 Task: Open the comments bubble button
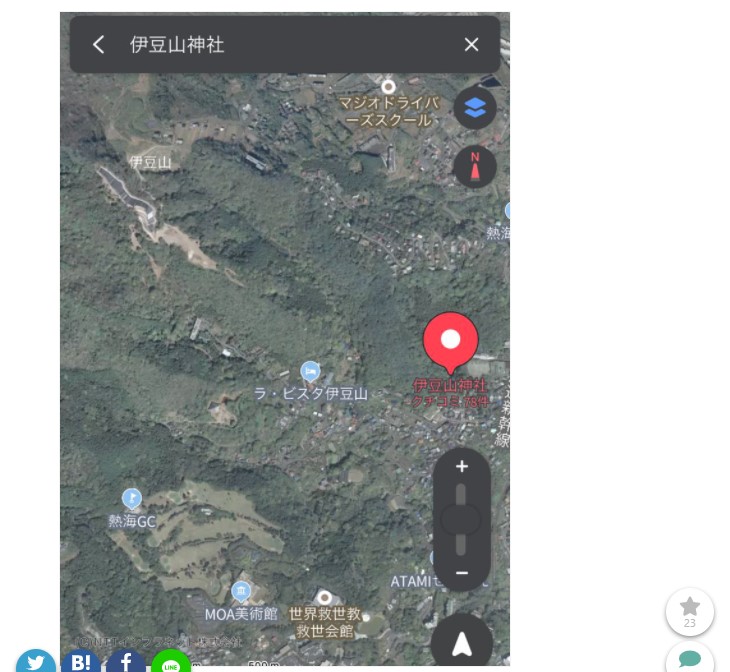(690, 660)
